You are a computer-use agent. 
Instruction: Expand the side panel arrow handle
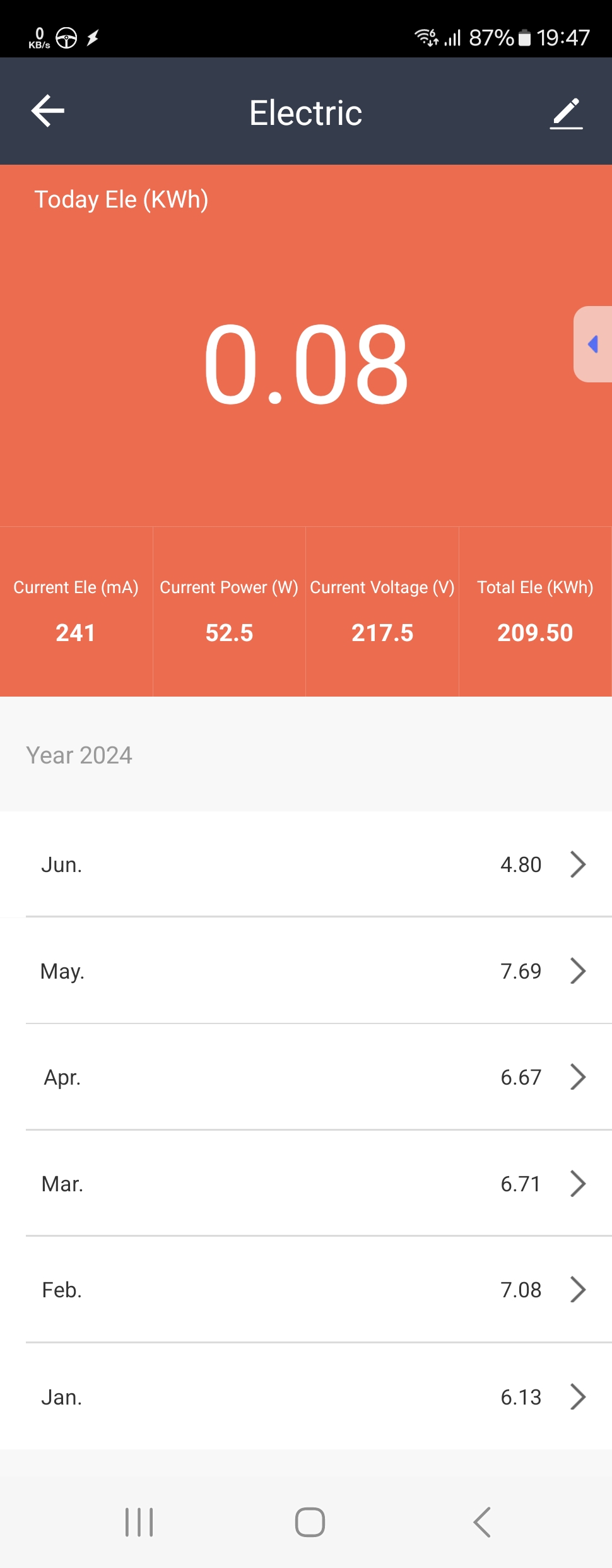(x=592, y=344)
